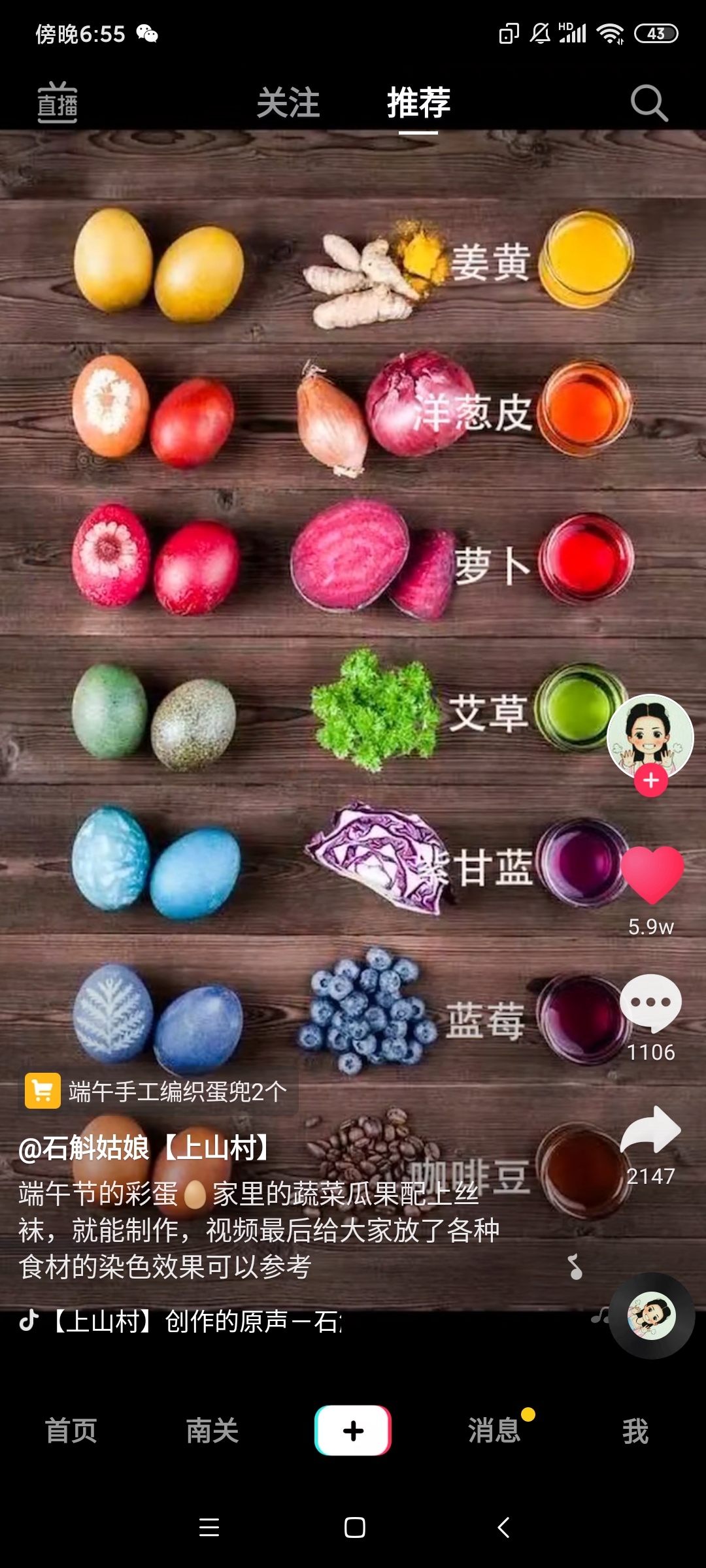
Task: Open the 直播 live icon
Action: (58, 103)
